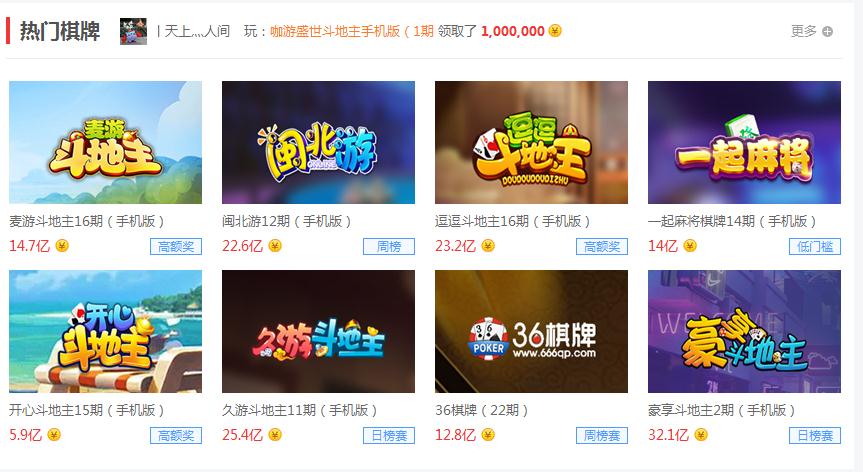Tap 周榜赛 tag under 36棋牌
Screen dimensions: 863x472
pos(602,435)
